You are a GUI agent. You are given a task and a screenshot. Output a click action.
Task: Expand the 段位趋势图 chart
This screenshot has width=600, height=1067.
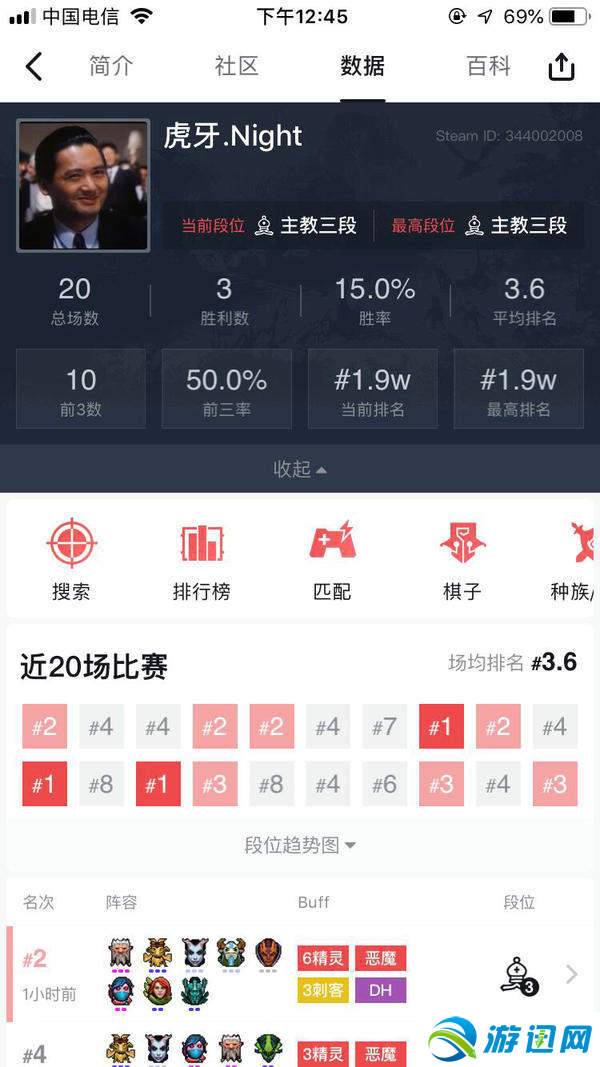[x=300, y=845]
